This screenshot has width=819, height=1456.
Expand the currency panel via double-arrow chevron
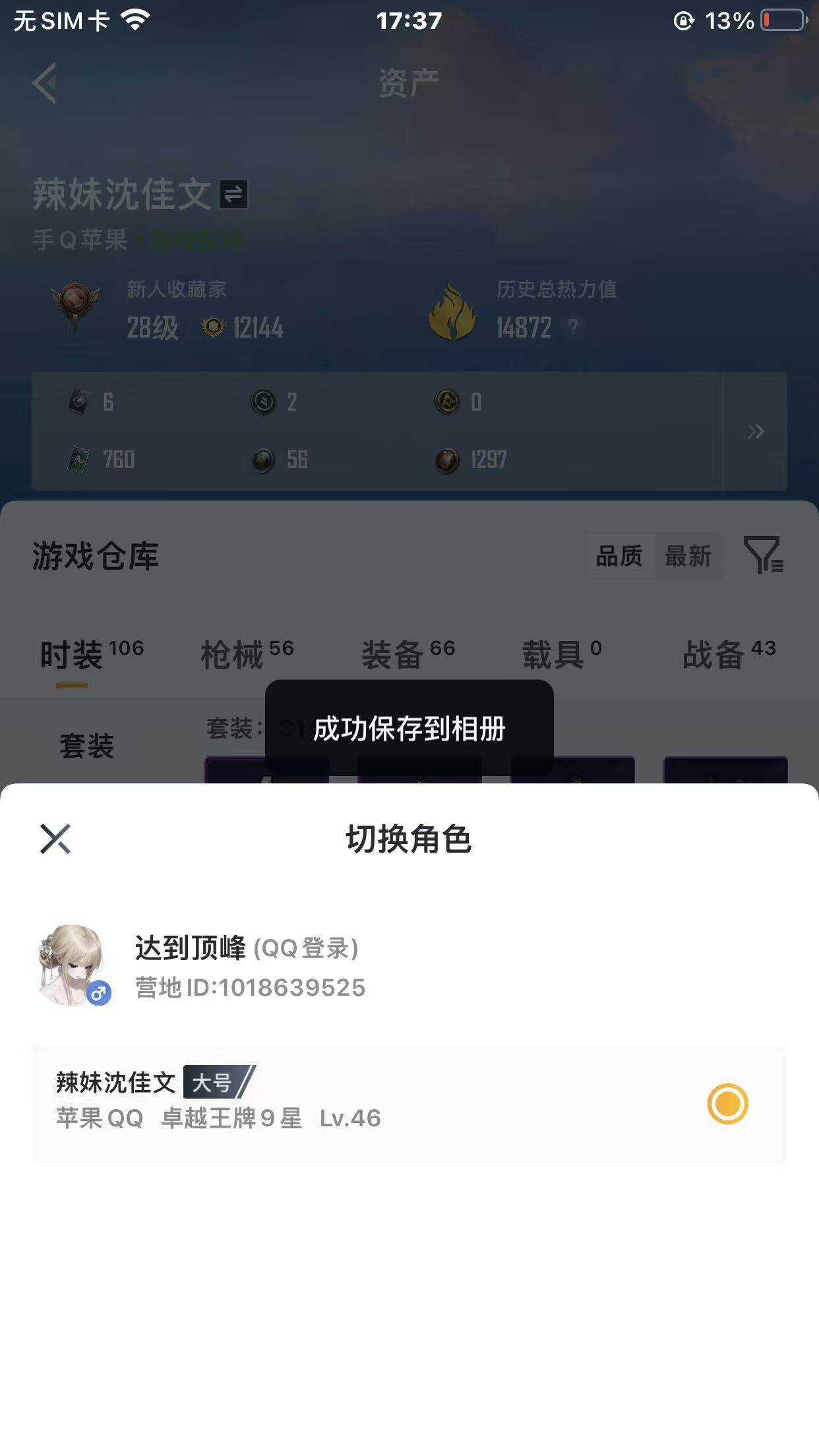click(x=756, y=430)
